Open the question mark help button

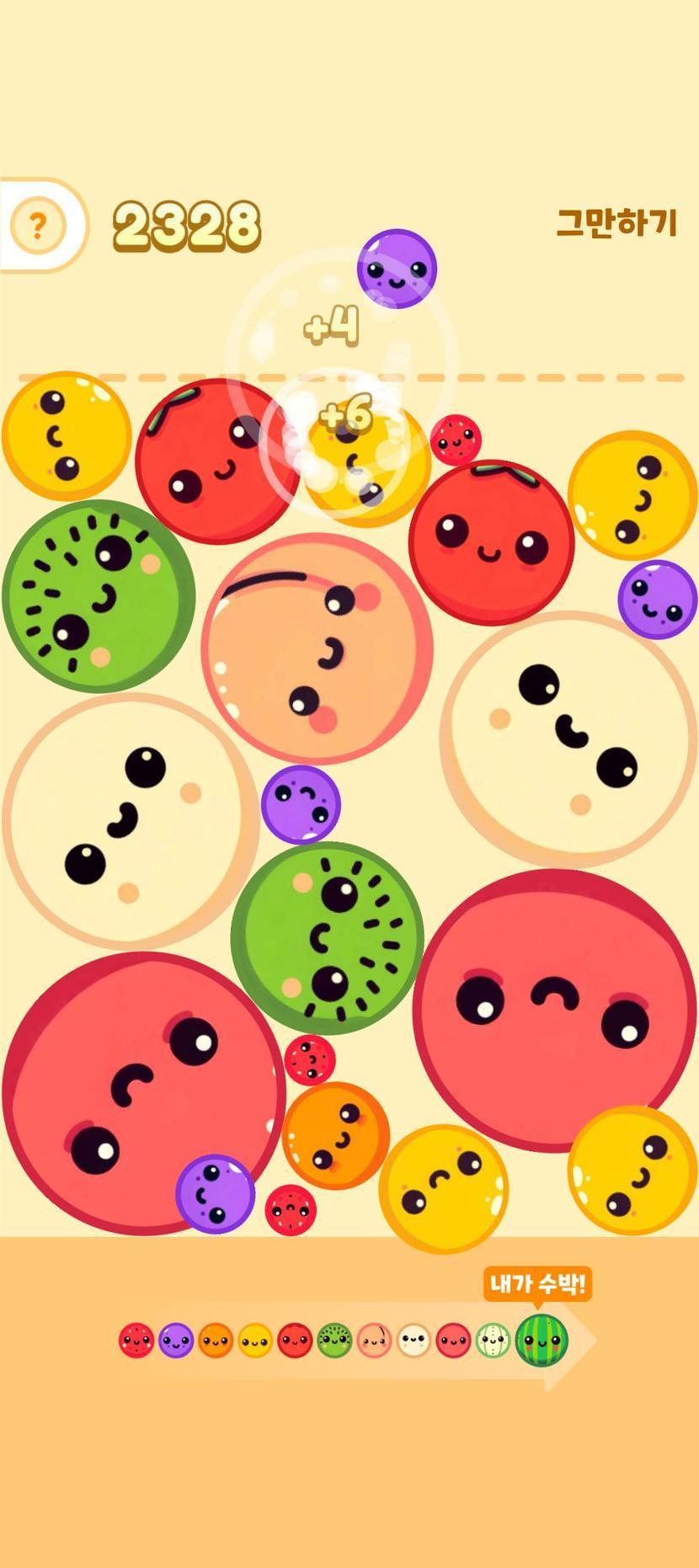tap(37, 225)
